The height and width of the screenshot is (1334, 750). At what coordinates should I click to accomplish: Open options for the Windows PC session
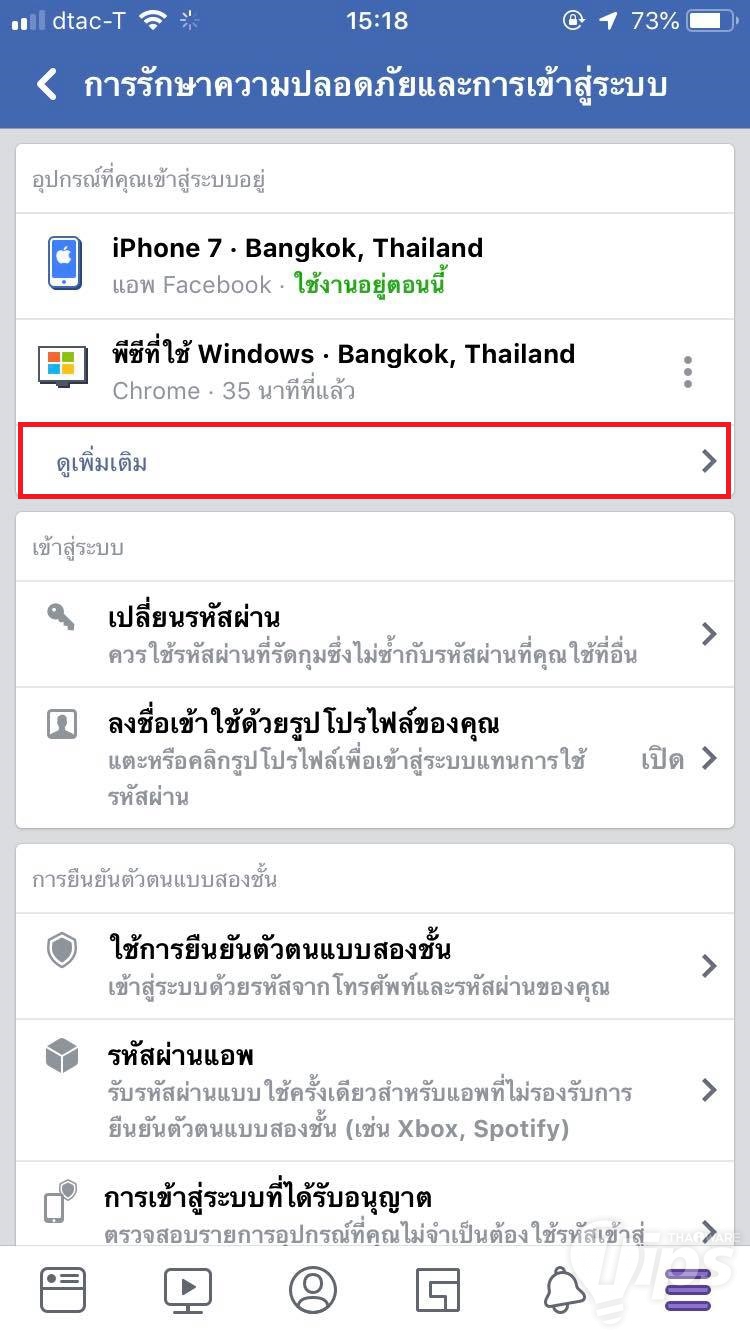click(687, 372)
